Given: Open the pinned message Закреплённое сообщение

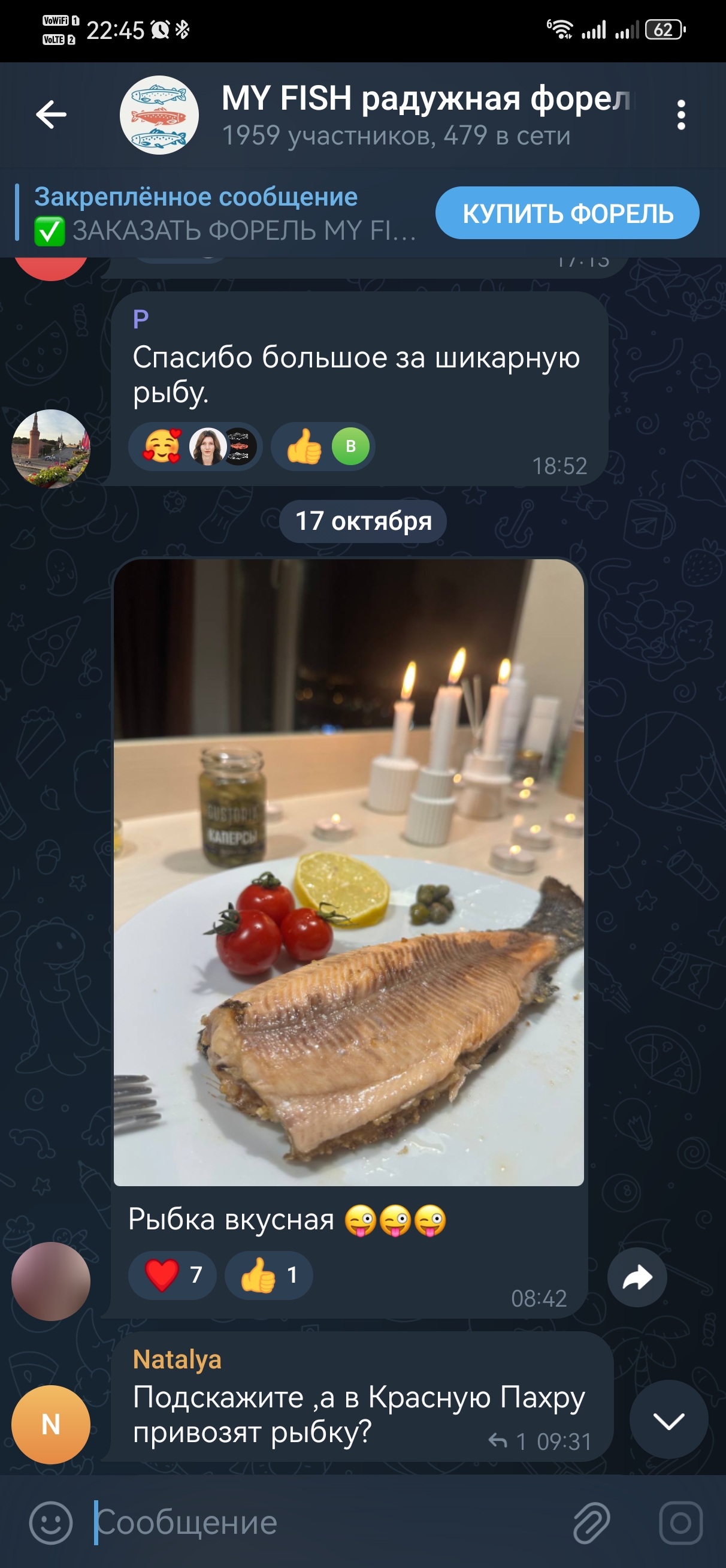Looking at the screenshot, I should point(219,213).
